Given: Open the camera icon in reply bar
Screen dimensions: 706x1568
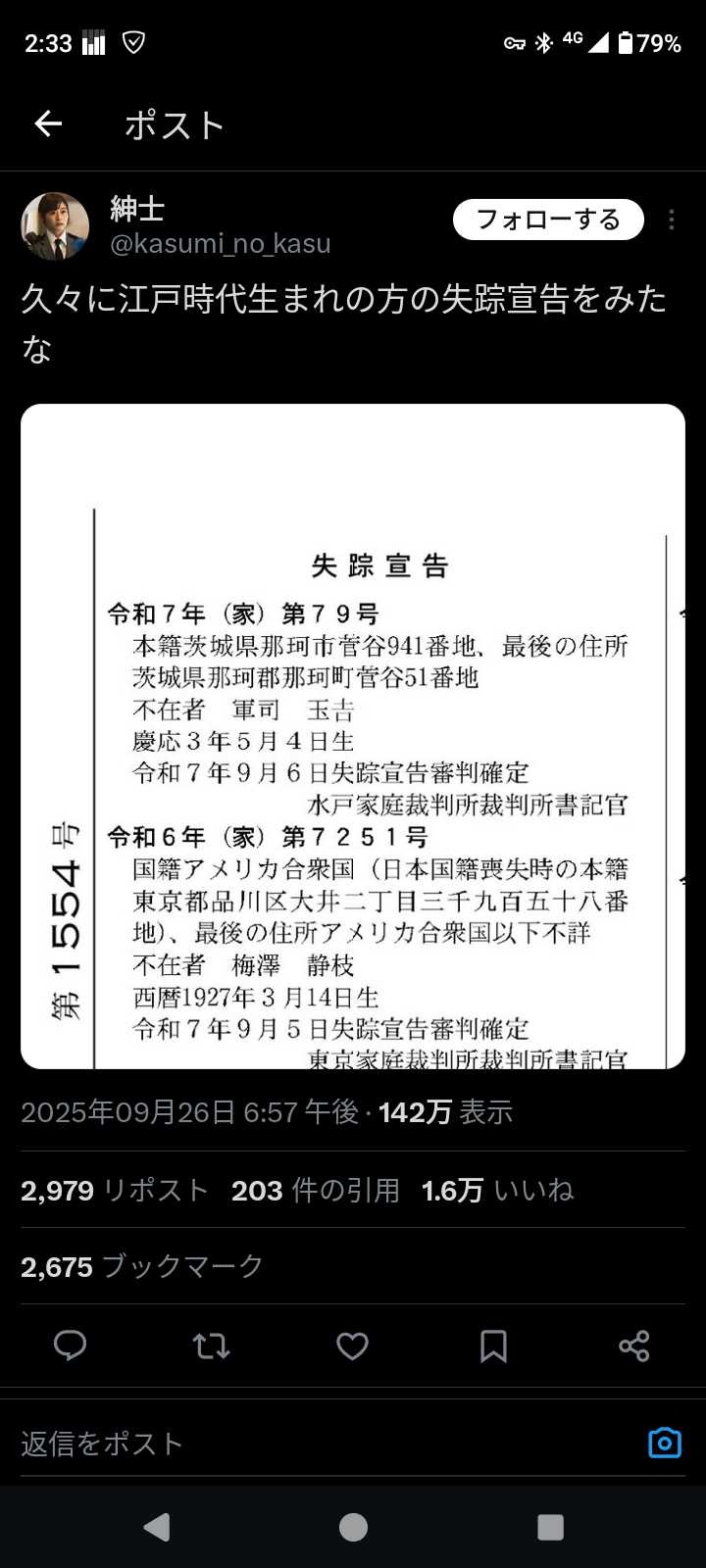Looking at the screenshot, I should tap(665, 1444).
